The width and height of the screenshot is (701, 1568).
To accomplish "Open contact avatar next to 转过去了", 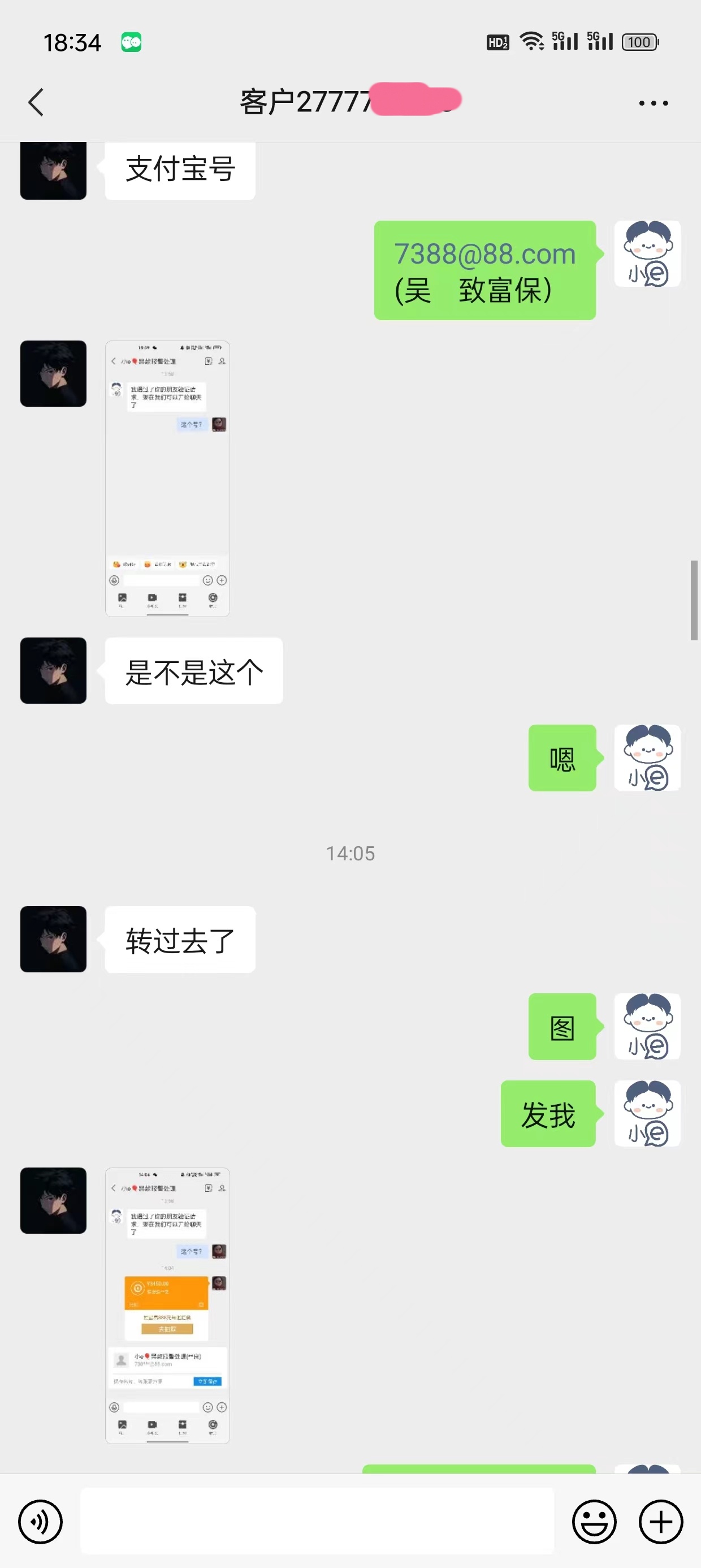I will [x=54, y=938].
